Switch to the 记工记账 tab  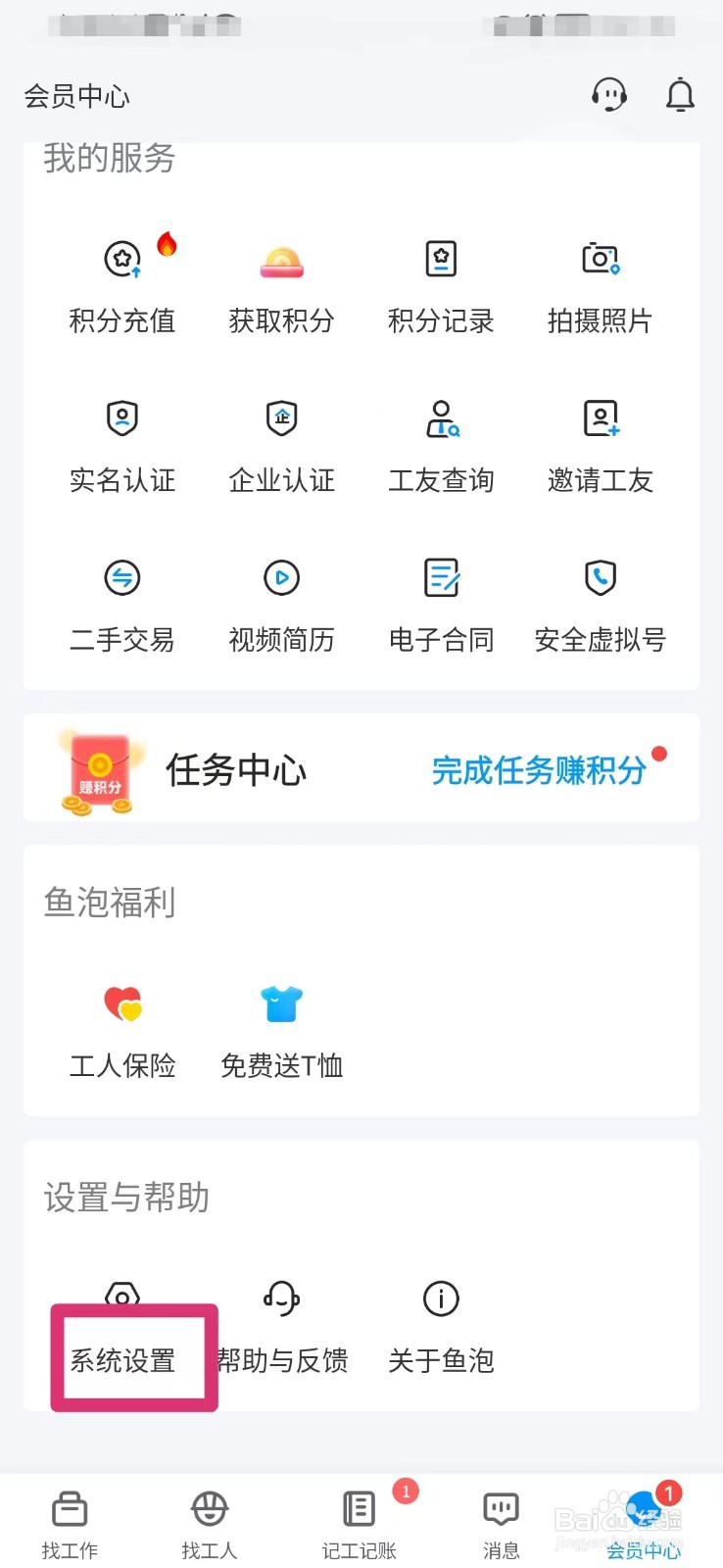click(359, 1524)
